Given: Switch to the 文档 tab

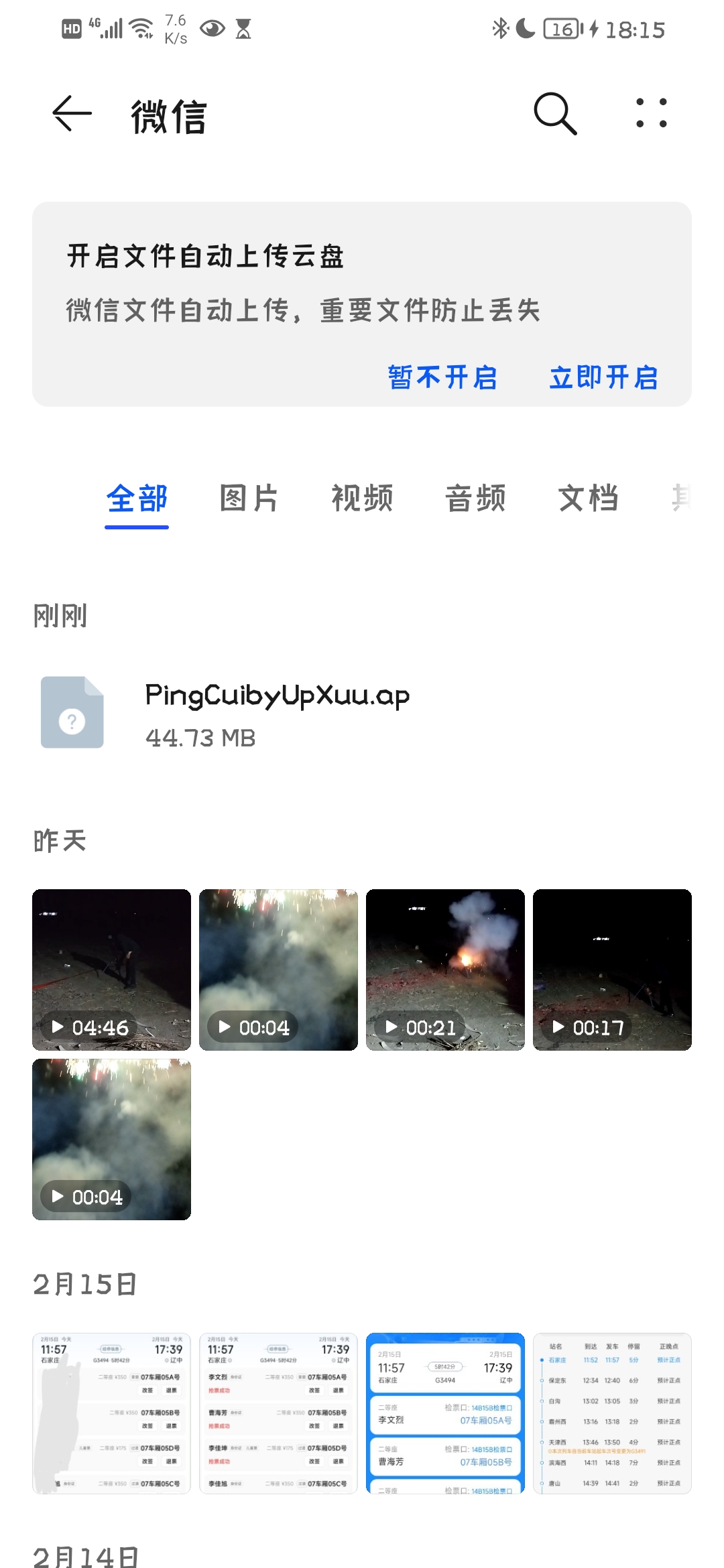Looking at the screenshot, I should pos(588,499).
